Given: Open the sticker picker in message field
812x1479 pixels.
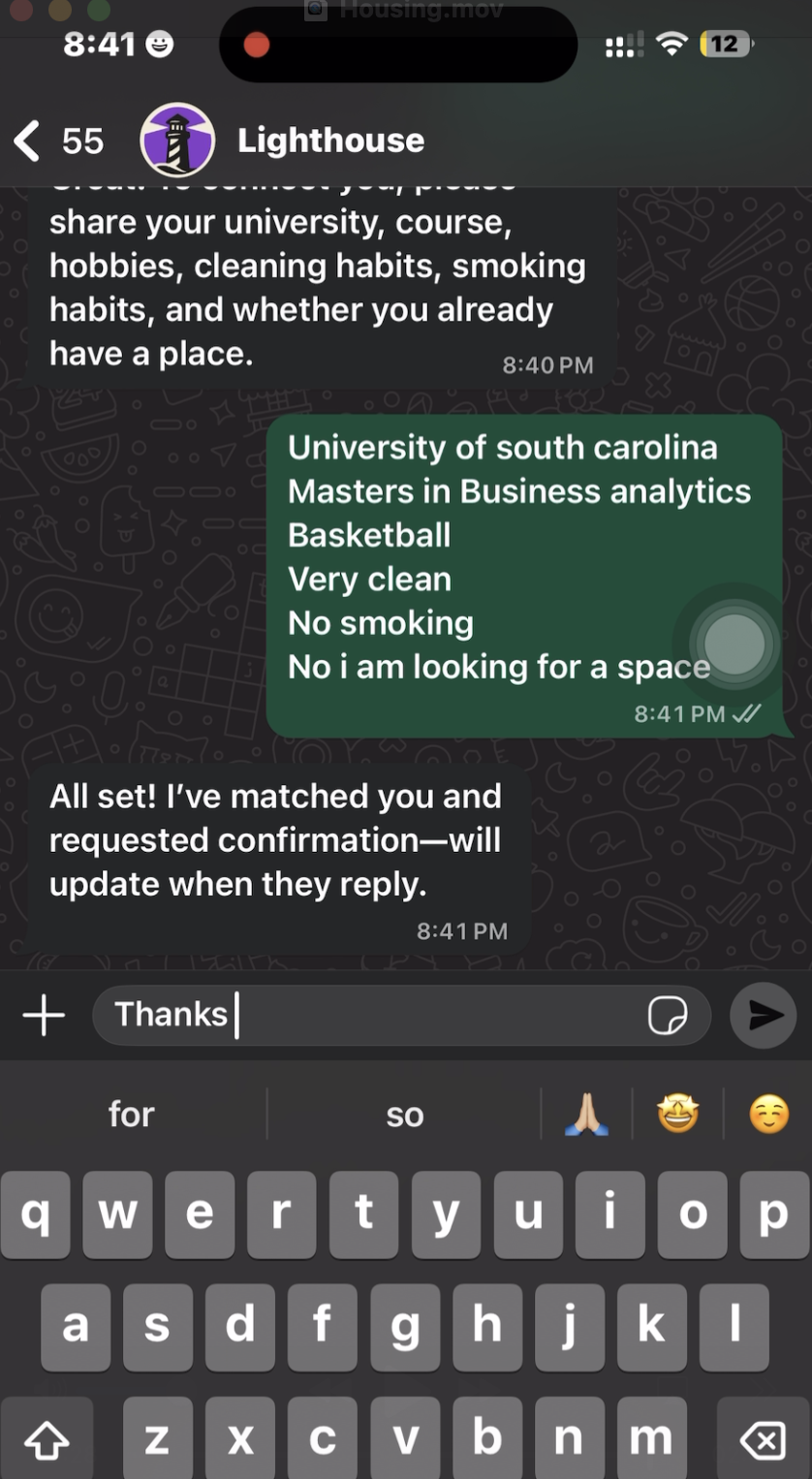Looking at the screenshot, I should (668, 1016).
